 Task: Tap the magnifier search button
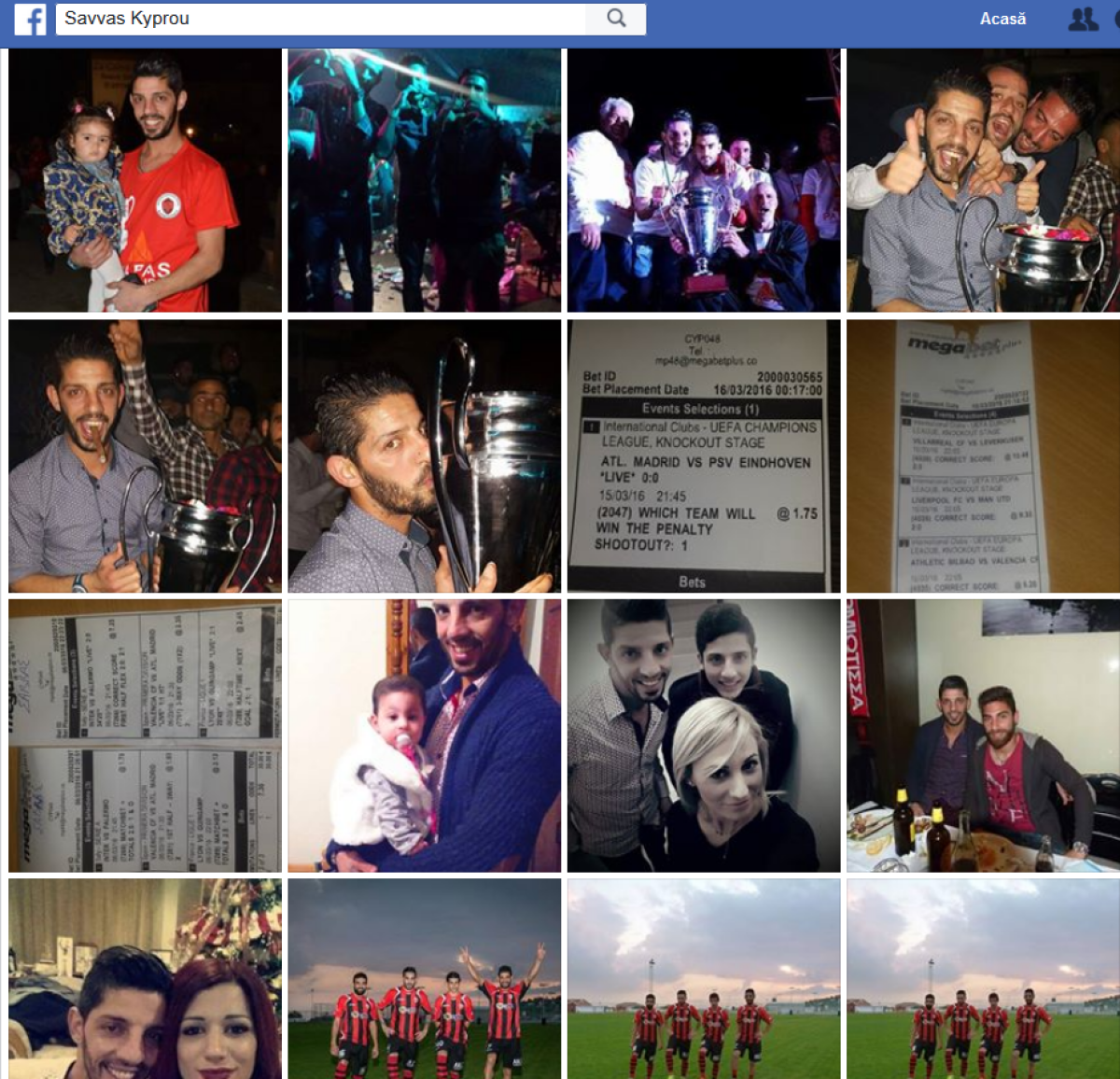click(616, 19)
